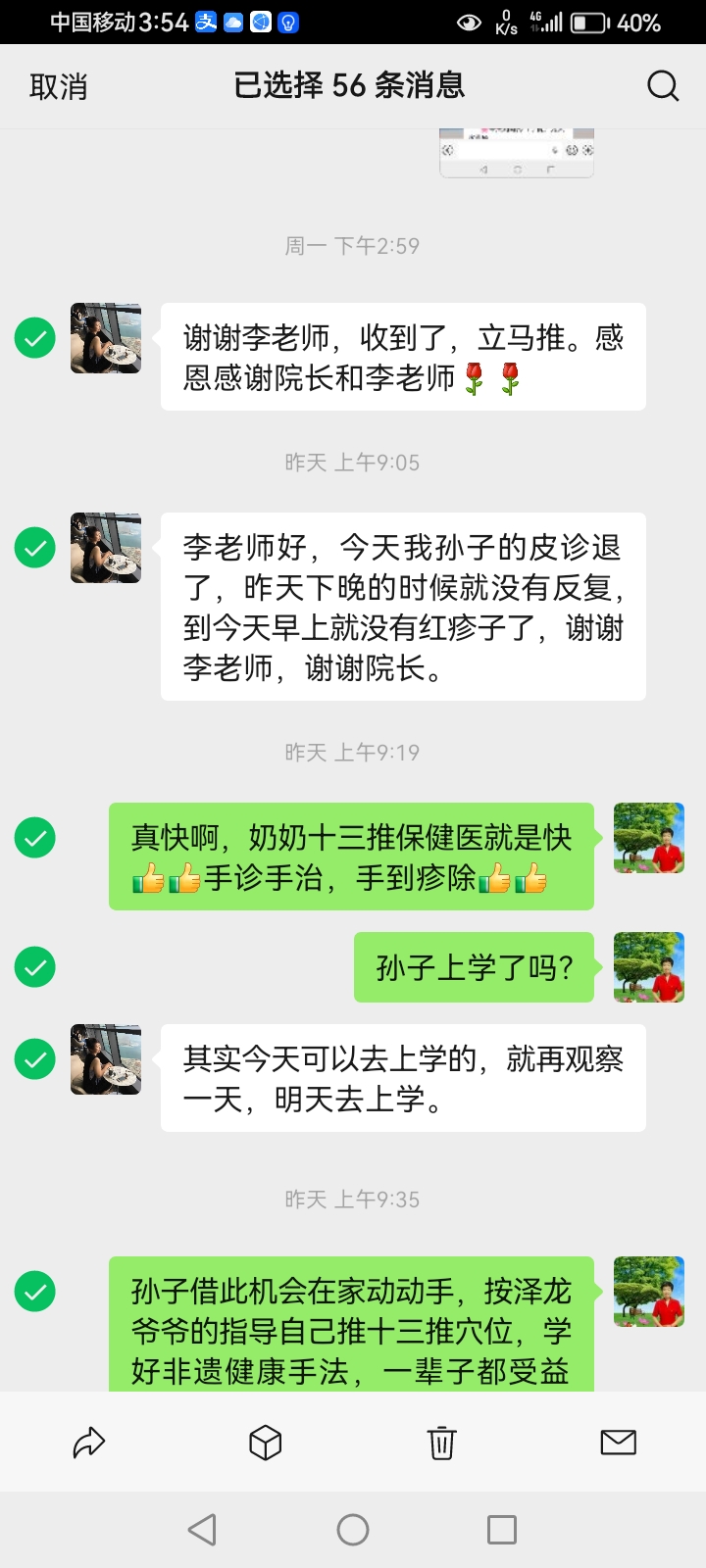The image size is (706, 1568).
Task: Uncheck message 谢谢李老师，收到了
Action: [x=35, y=338]
